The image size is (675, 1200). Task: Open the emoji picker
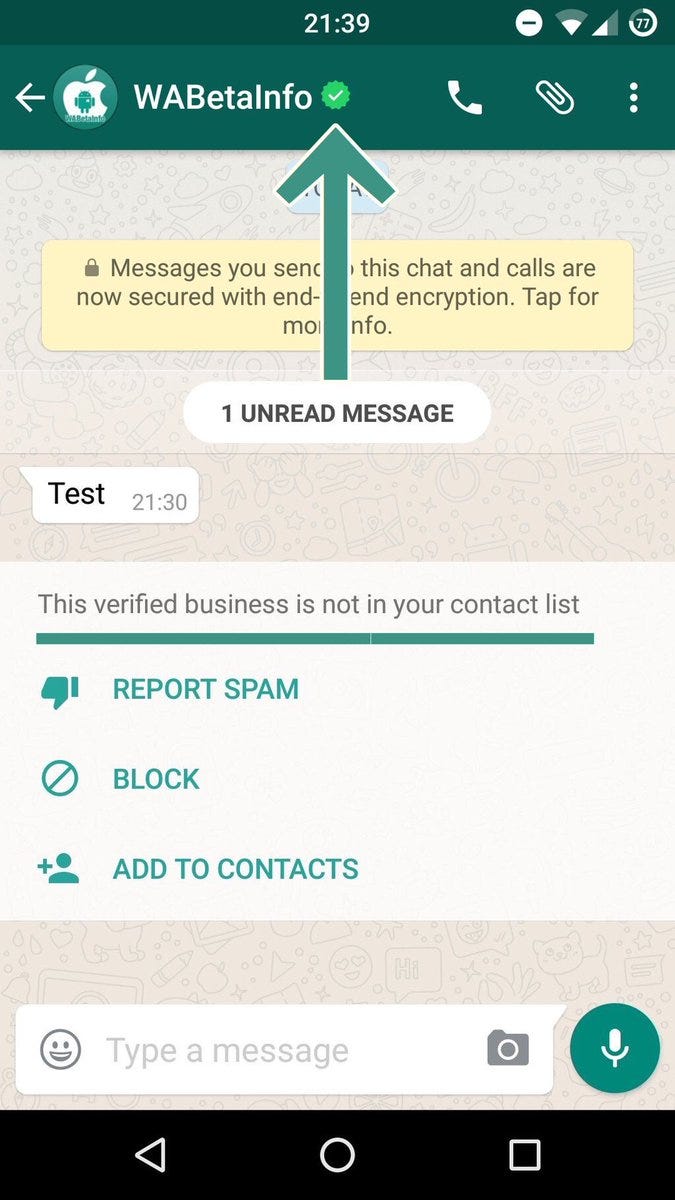pyautogui.click(x=60, y=1049)
